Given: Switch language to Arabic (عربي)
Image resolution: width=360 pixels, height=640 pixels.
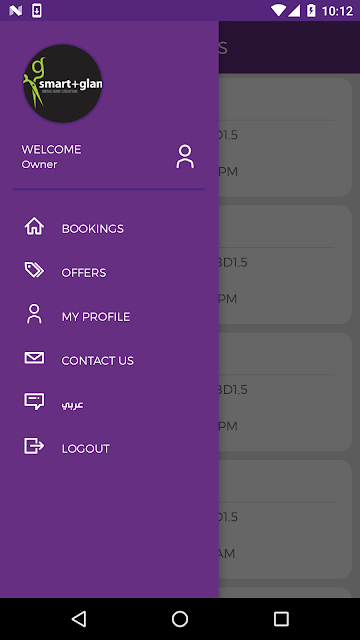Looking at the screenshot, I should [109, 404].
